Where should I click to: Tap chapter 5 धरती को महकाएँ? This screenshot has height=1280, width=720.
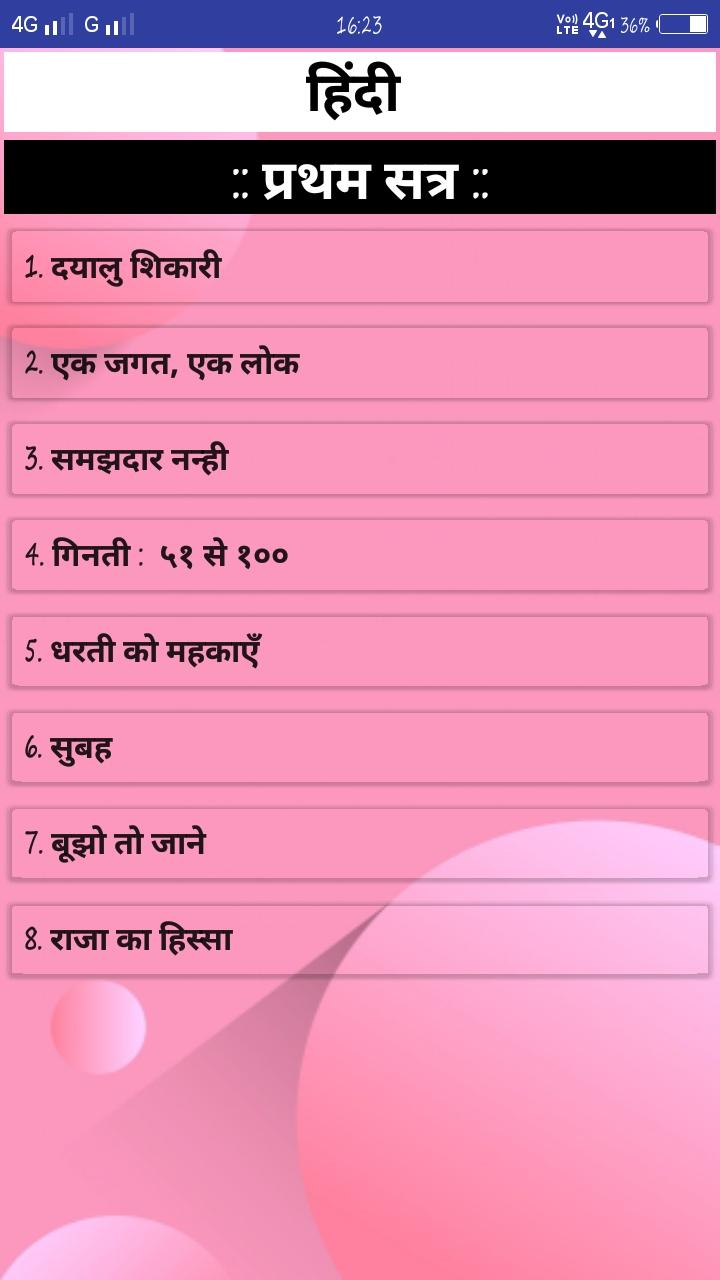(x=360, y=651)
